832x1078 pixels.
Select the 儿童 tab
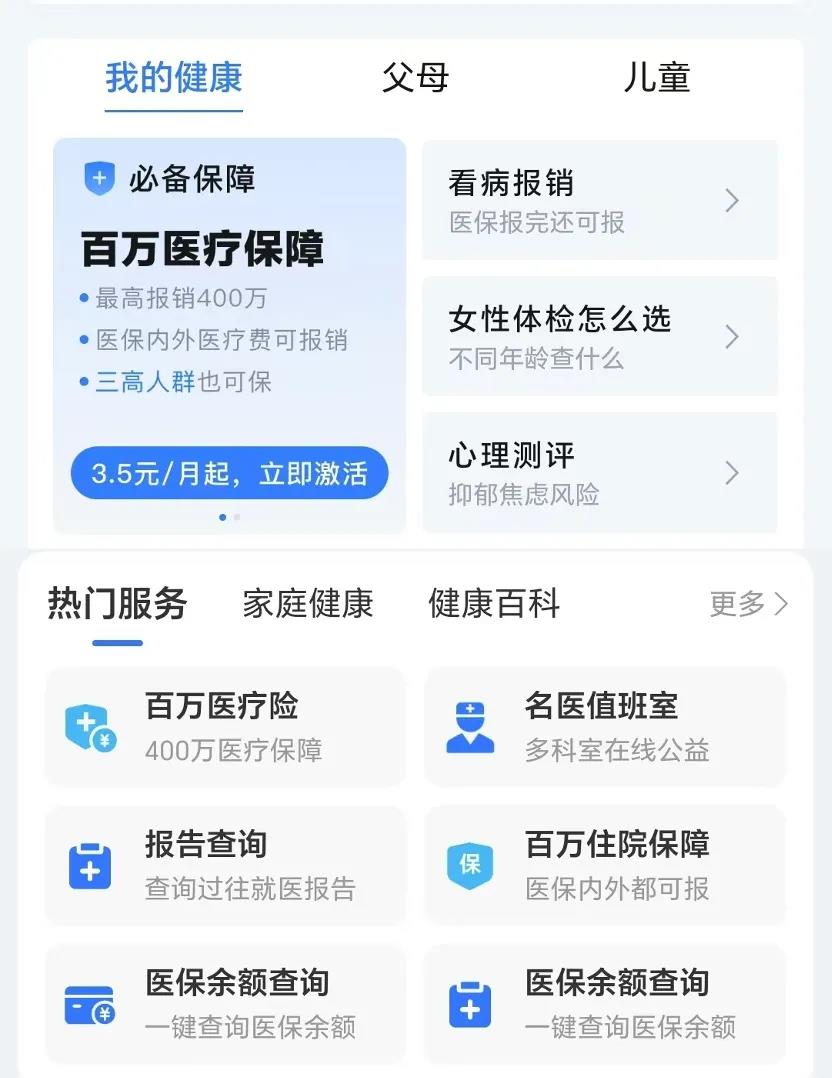click(x=657, y=79)
